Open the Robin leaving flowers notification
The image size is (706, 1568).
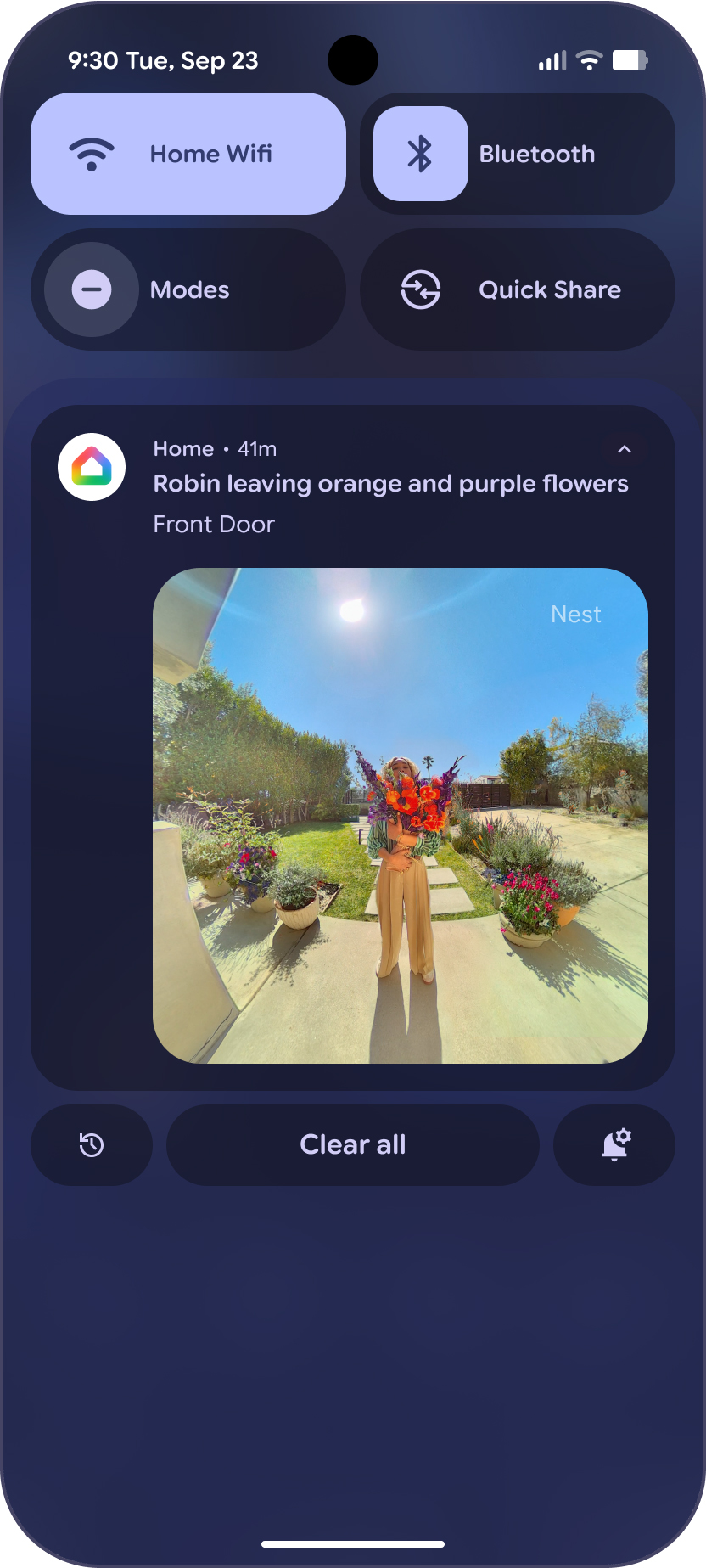390,484
